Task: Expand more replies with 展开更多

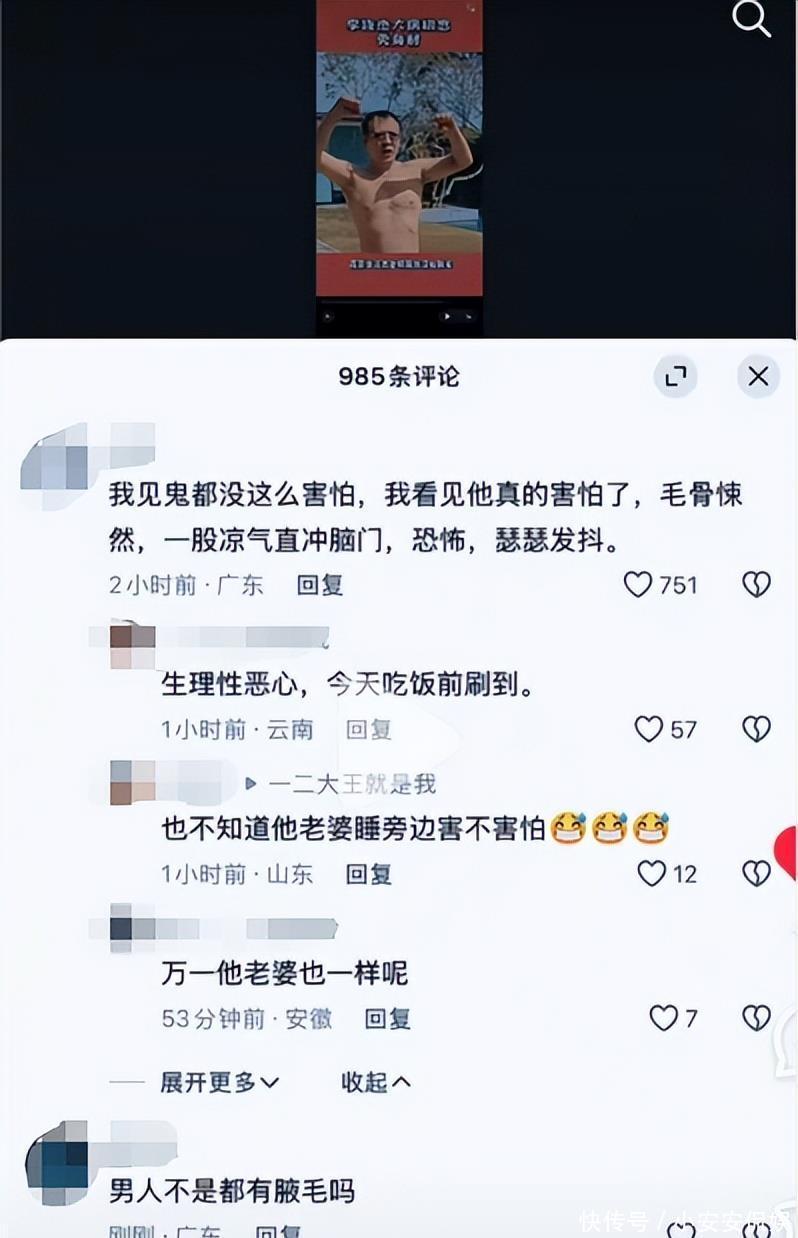Action: coord(219,1082)
